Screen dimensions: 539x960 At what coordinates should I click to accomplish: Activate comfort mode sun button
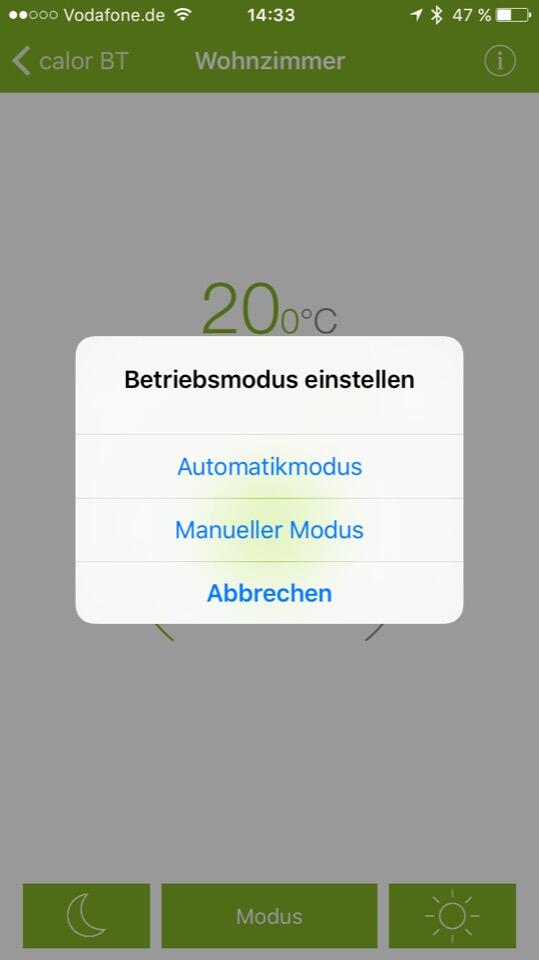[x=452, y=916]
